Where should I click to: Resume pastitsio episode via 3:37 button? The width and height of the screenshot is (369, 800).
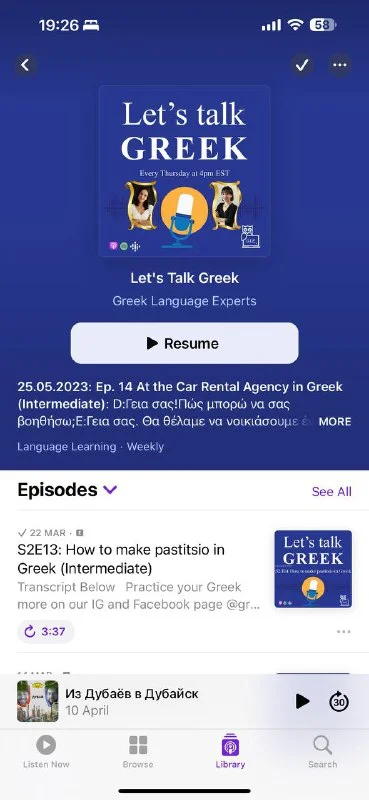point(46,632)
